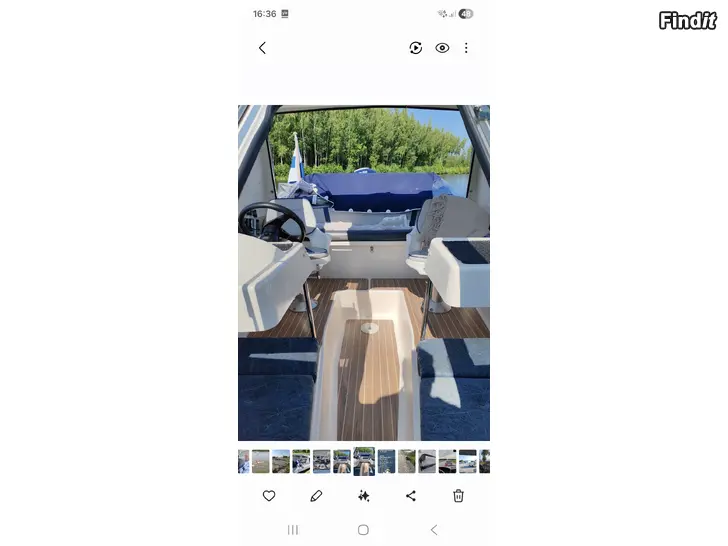This screenshot has width=728, height=546.
Task: Tap the main boat photo
Action: click(364, 272)
